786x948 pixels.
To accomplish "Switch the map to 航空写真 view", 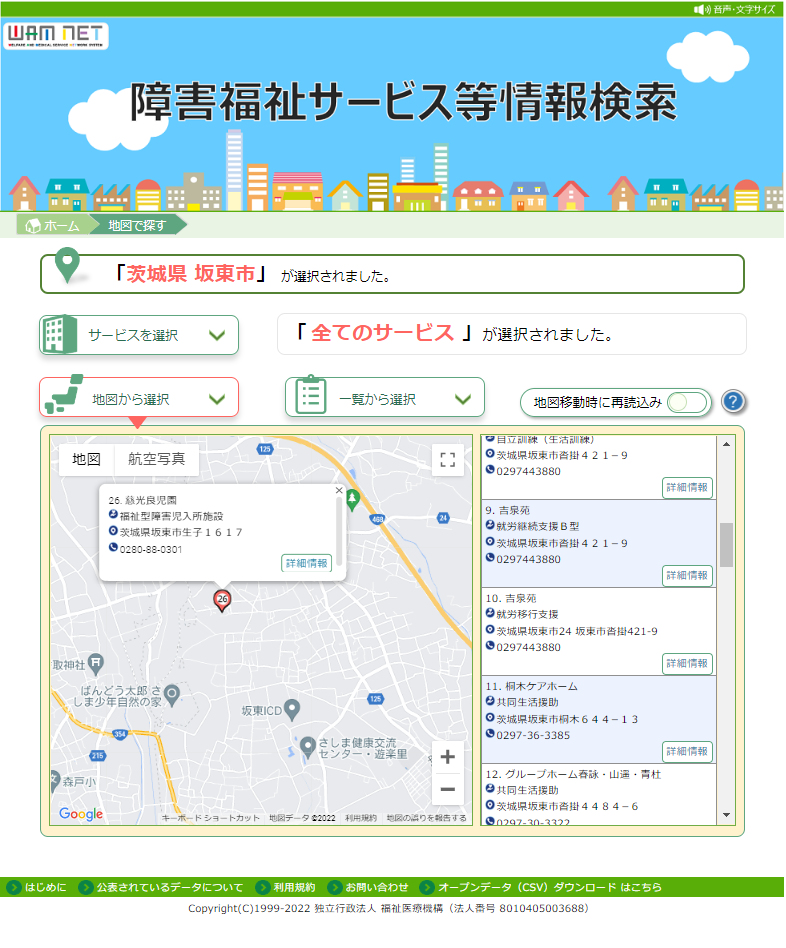I will tap(156, 459).
